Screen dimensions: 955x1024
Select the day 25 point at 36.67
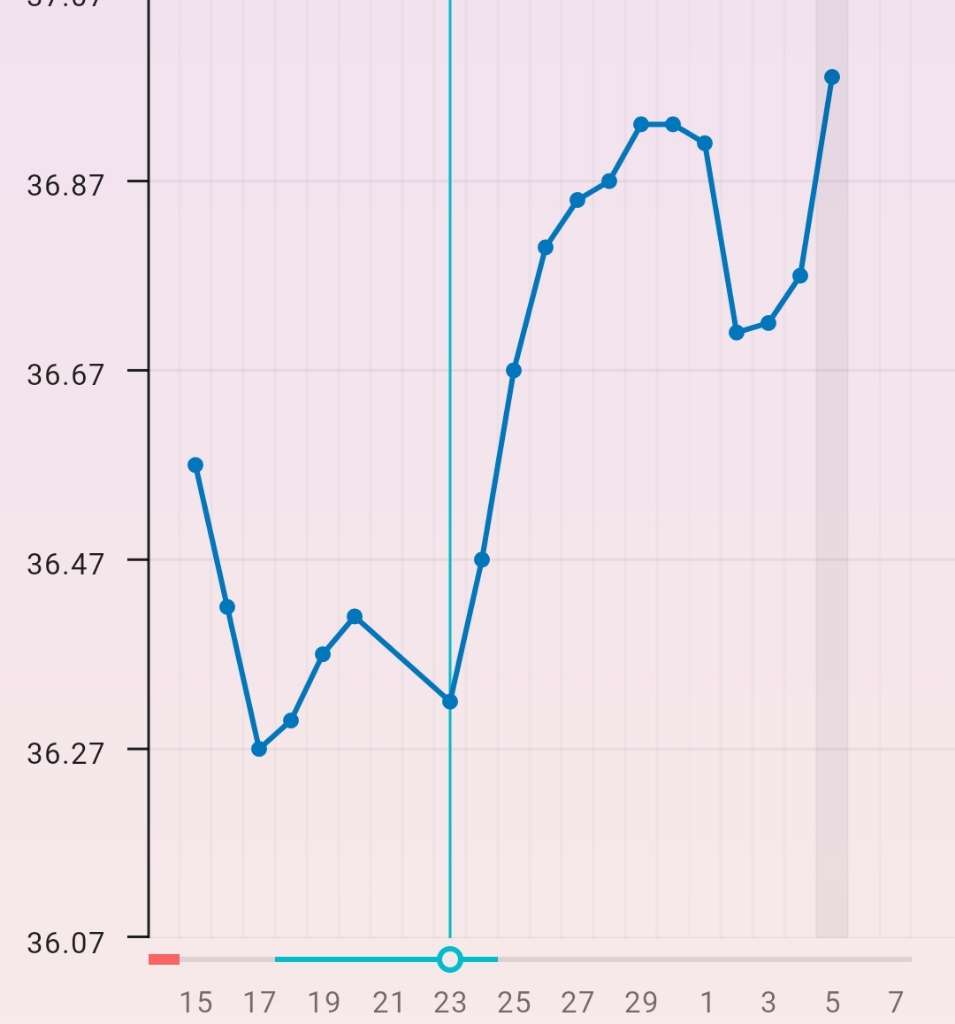514,371
